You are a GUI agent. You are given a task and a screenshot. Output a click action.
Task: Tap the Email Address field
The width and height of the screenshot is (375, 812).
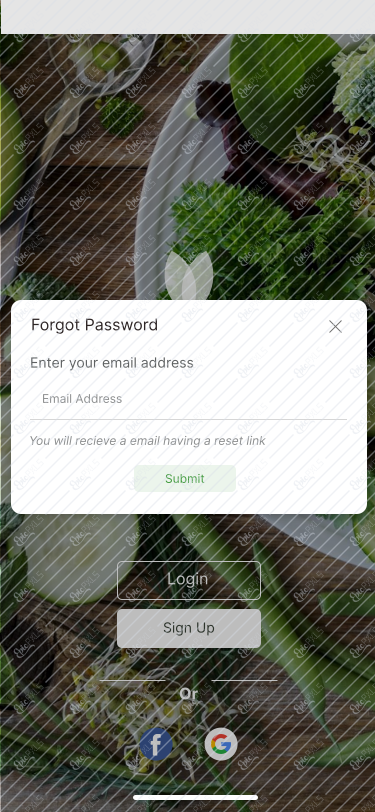188,399
